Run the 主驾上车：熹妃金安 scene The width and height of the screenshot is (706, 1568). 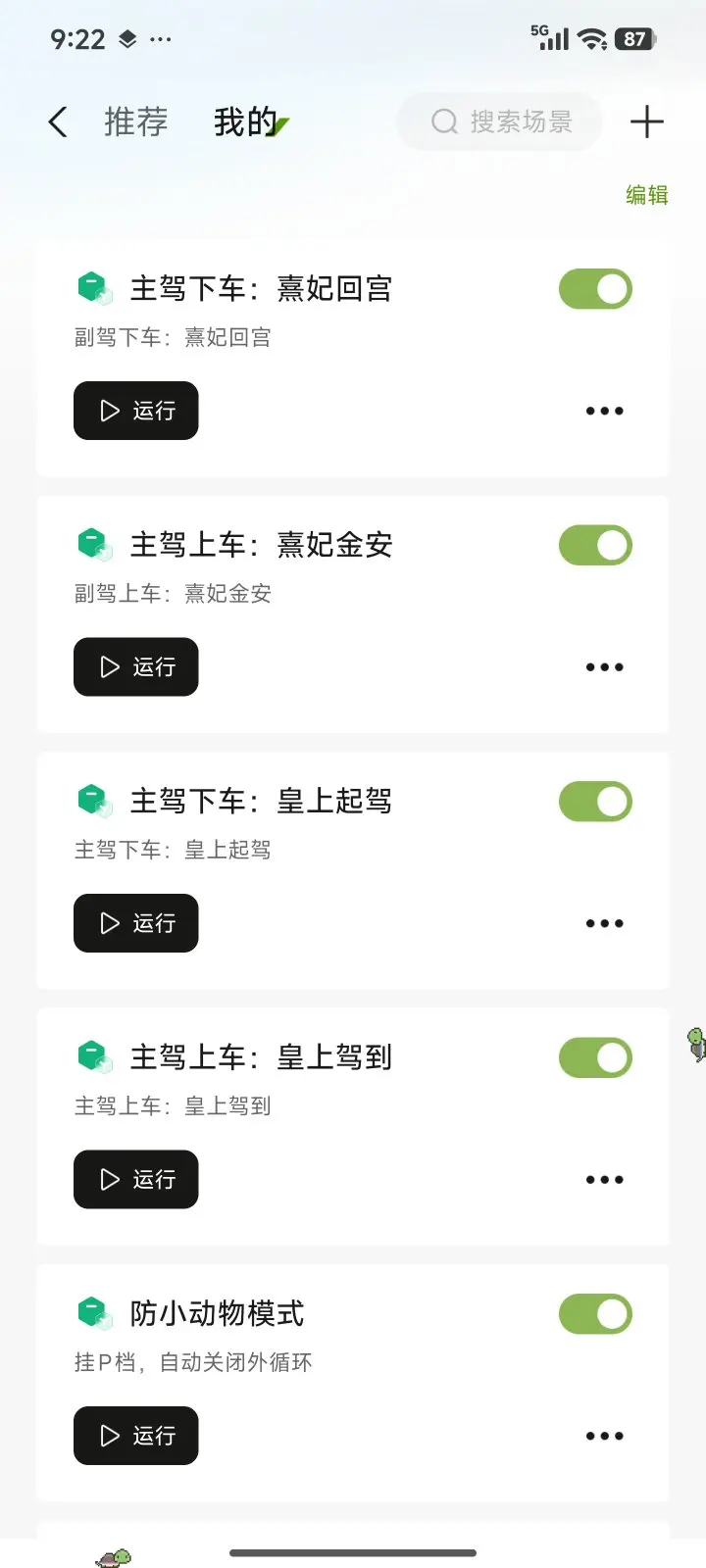(136, 667)
